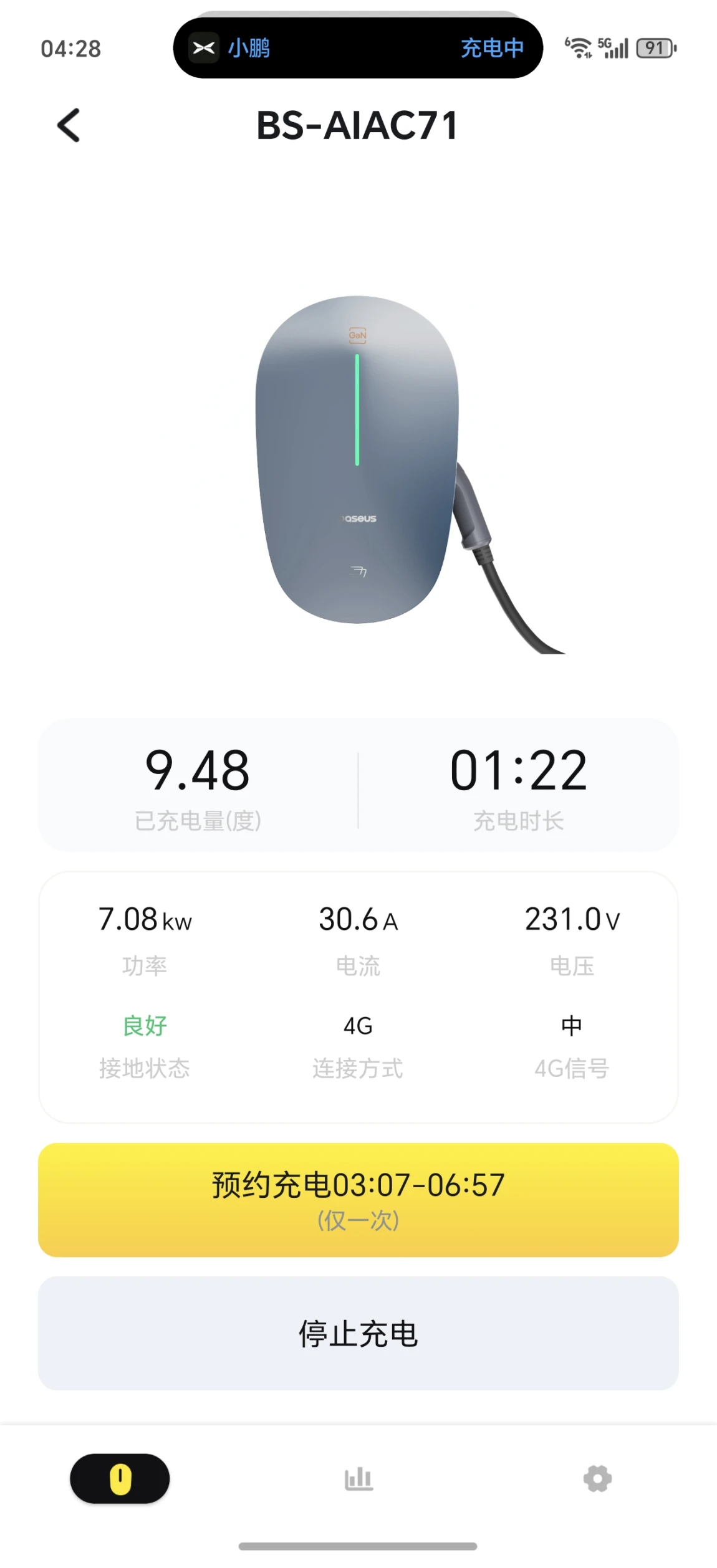Open the 小鹏 充电中 status capsule
The image size is (717, 1568).
358,48
